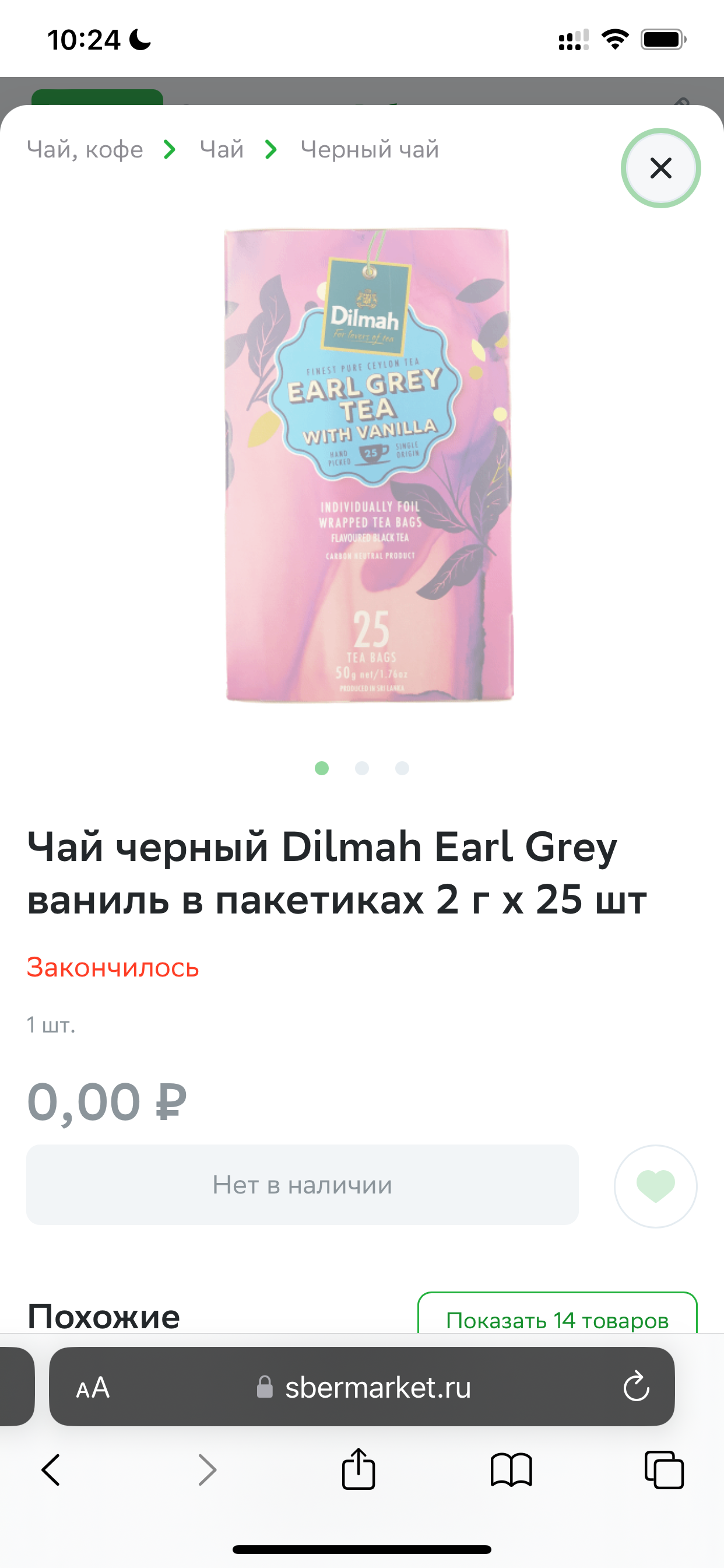Open the Черный чай breadcrumb
The width and height of the screenshot is (724, 1568).
click(x=370, y=149)
